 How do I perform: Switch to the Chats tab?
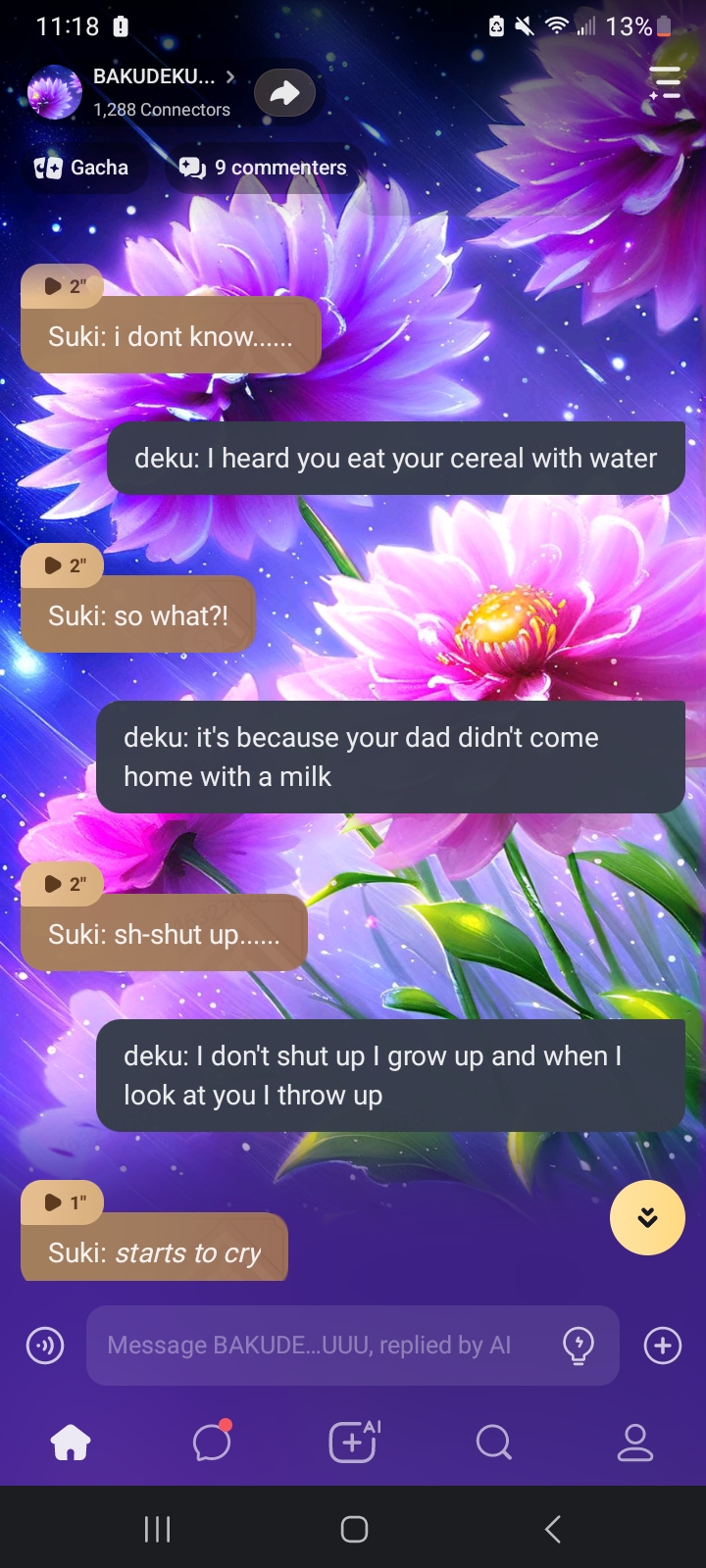(x=212, y=1443)
